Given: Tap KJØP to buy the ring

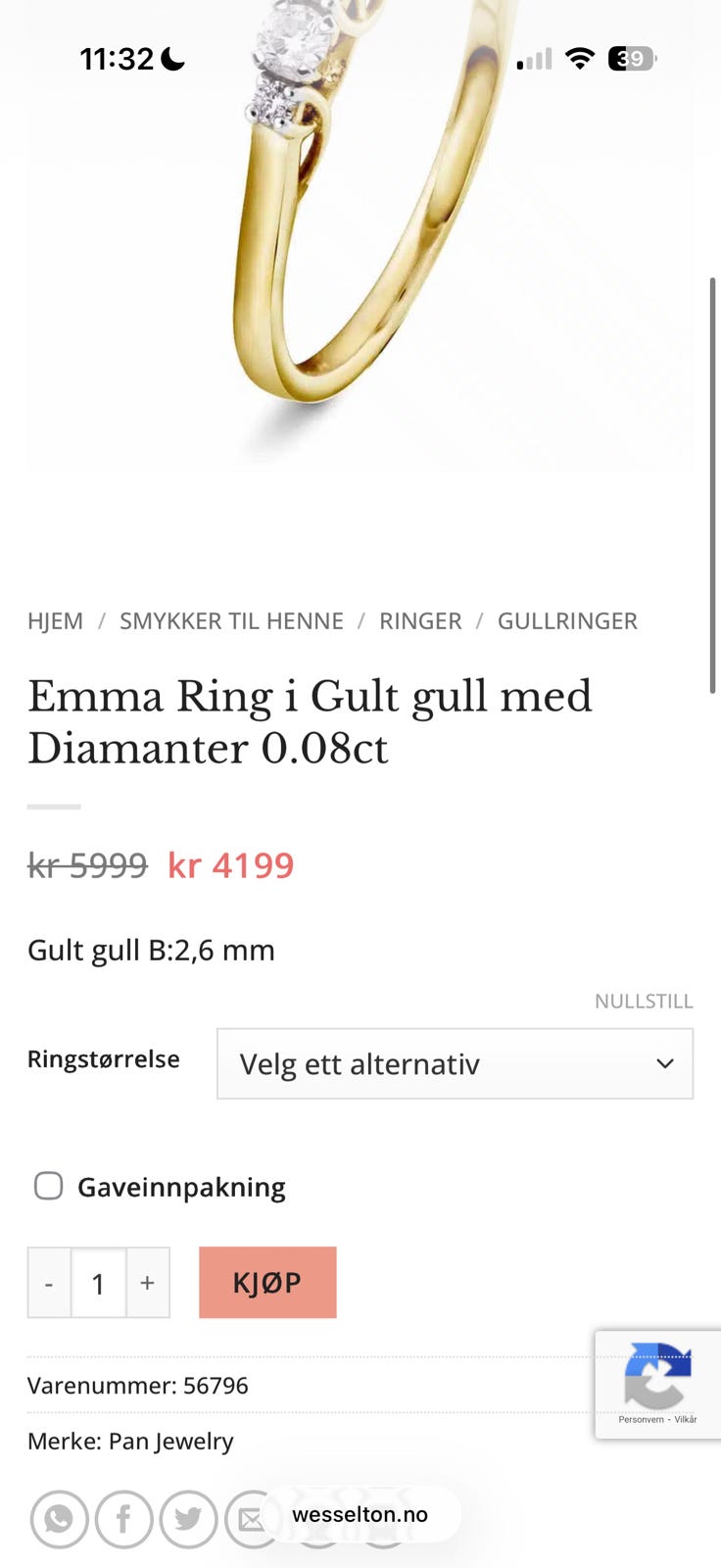Looking at the screenshot, I should coord(267,1283).
